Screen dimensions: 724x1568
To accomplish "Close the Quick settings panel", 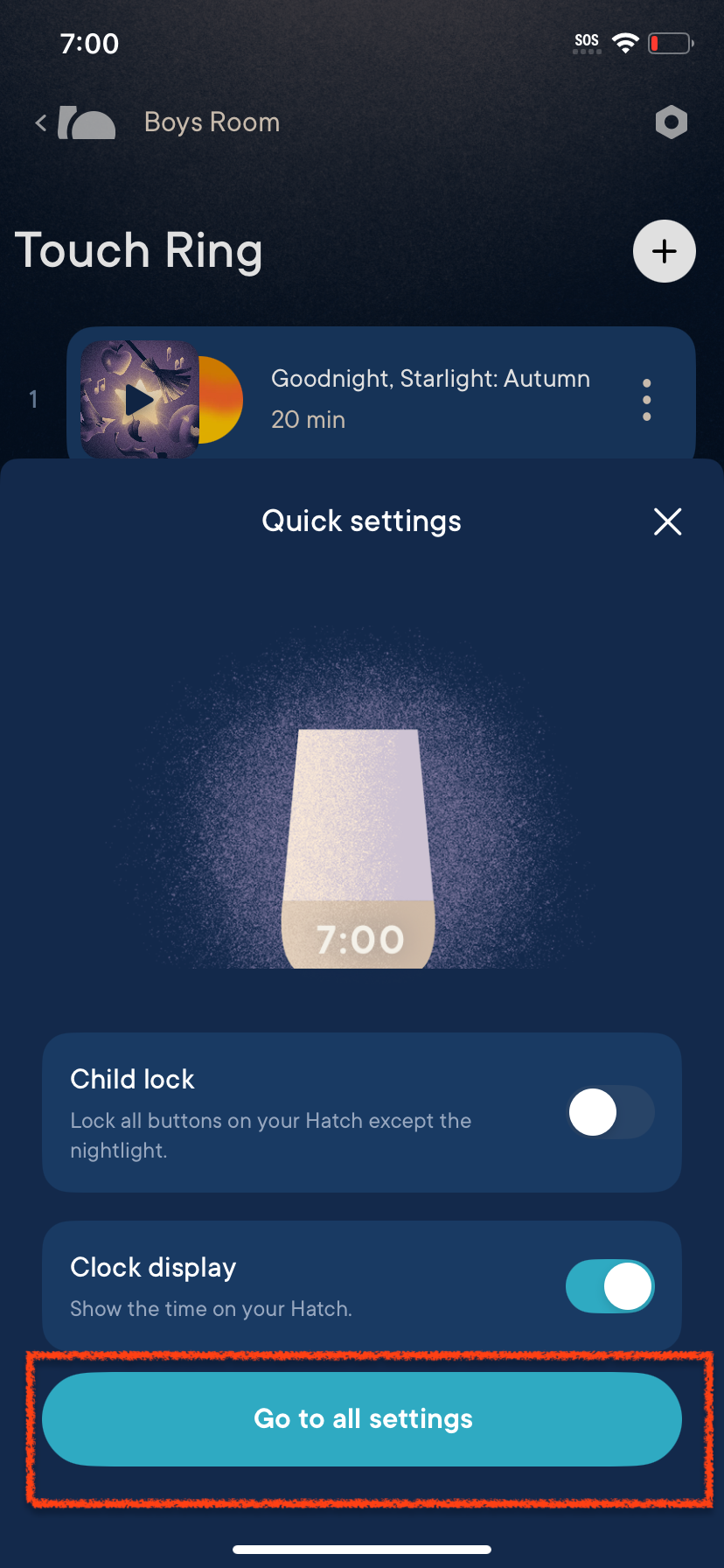I will click(x=667, y=521).
